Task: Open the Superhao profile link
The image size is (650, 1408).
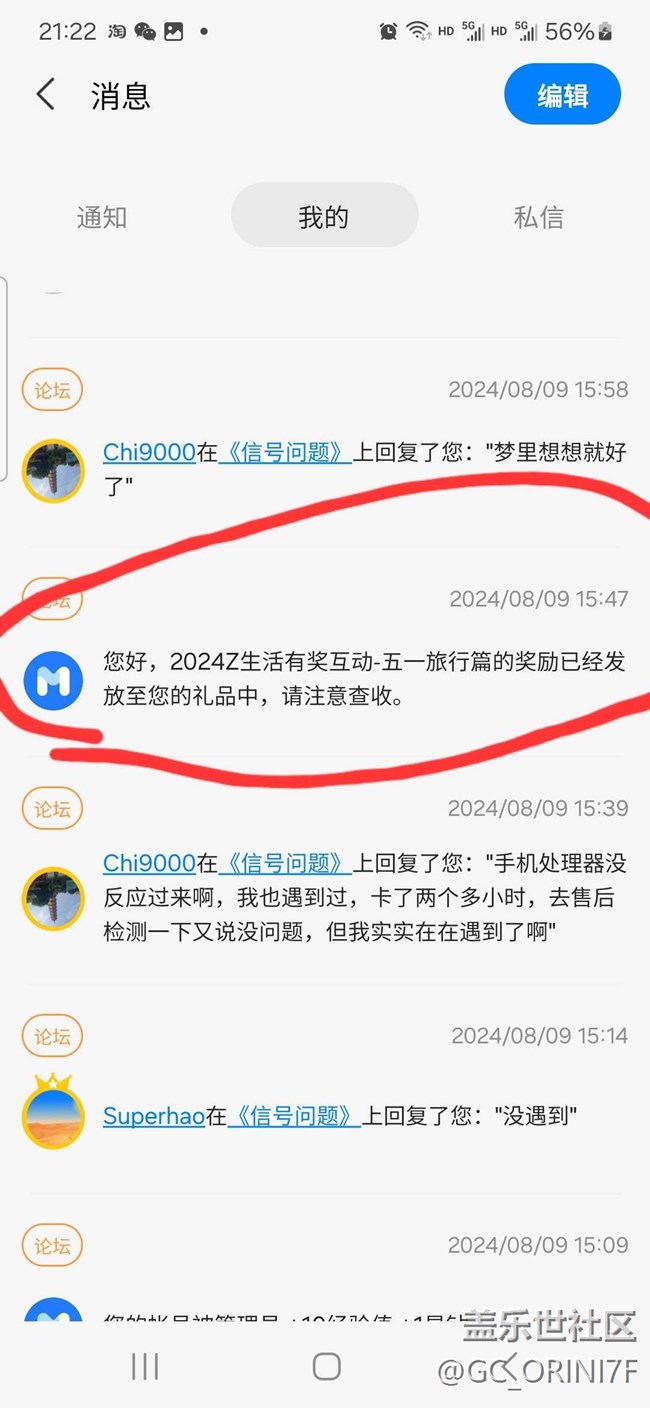Action: (x=153, y=1115)
